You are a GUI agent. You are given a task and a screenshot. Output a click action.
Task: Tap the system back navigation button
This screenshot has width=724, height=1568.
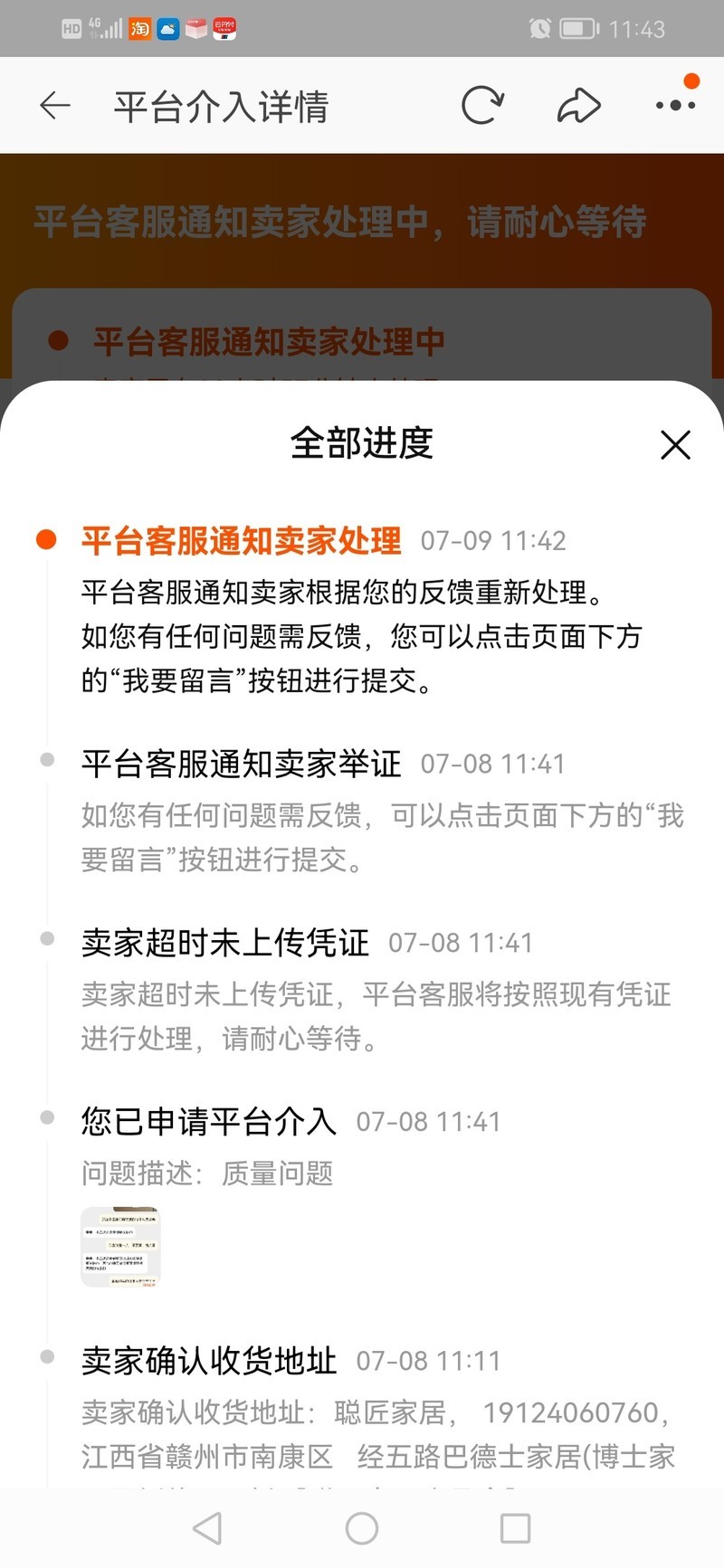pos(207,1528)
